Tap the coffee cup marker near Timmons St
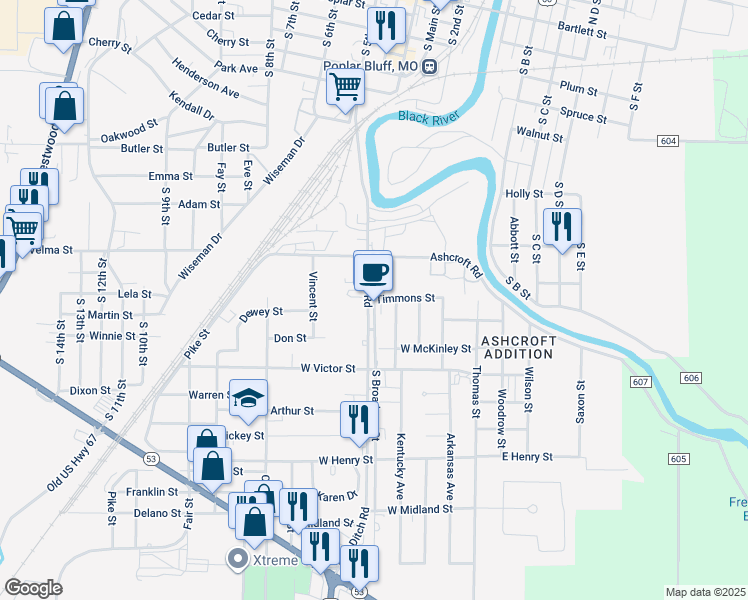 [374, 272]
